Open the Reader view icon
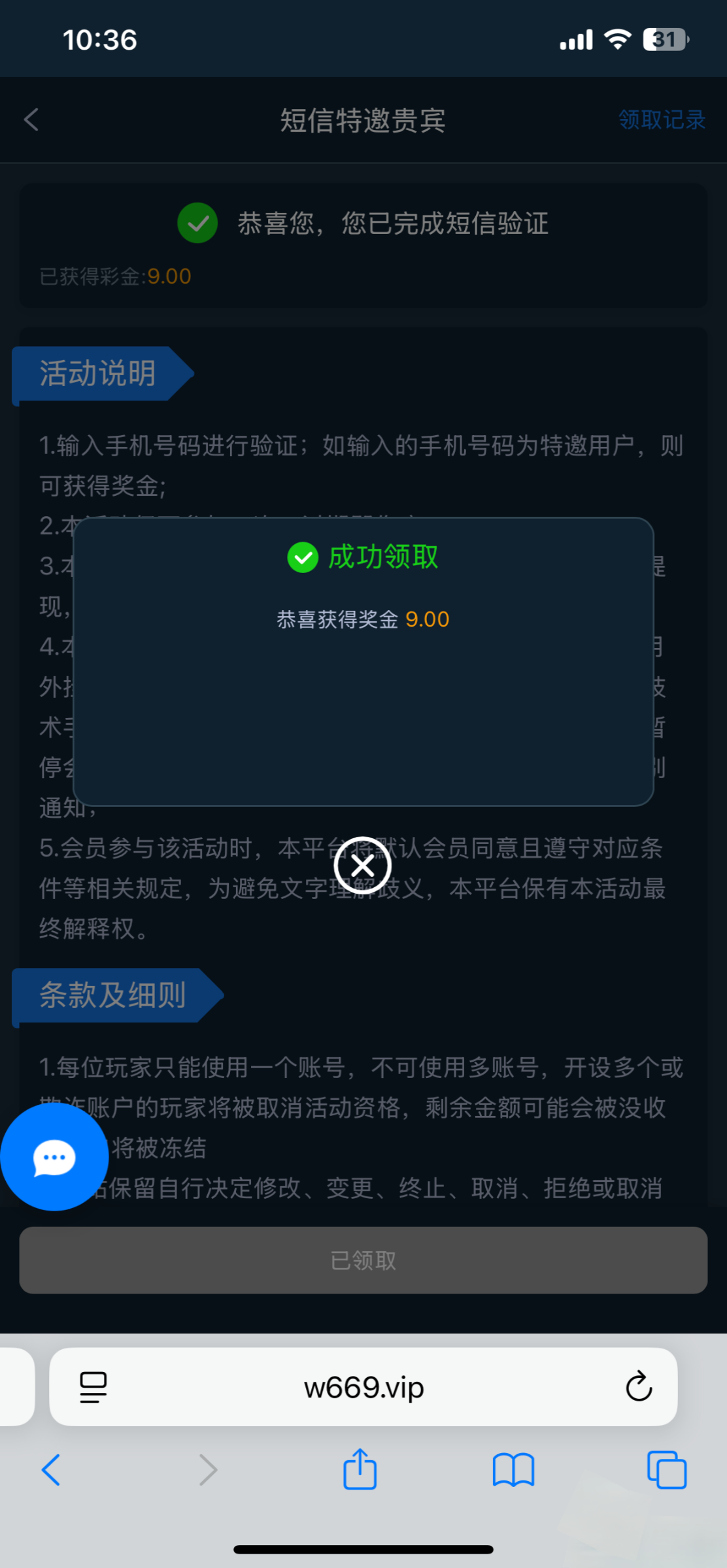 click(93, 1387)
